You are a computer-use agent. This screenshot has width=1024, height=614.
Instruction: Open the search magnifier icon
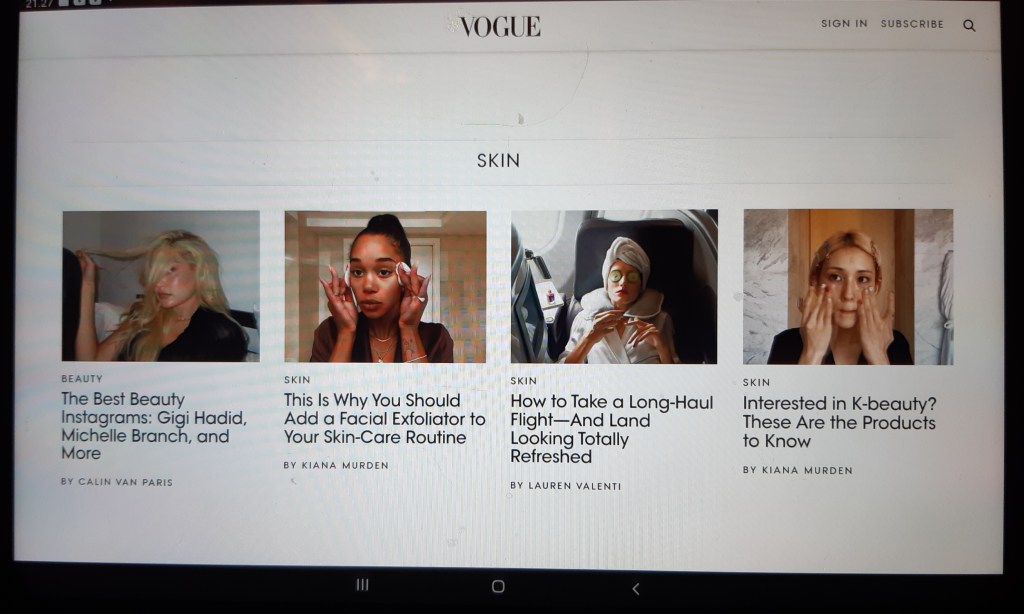[968, 26]
